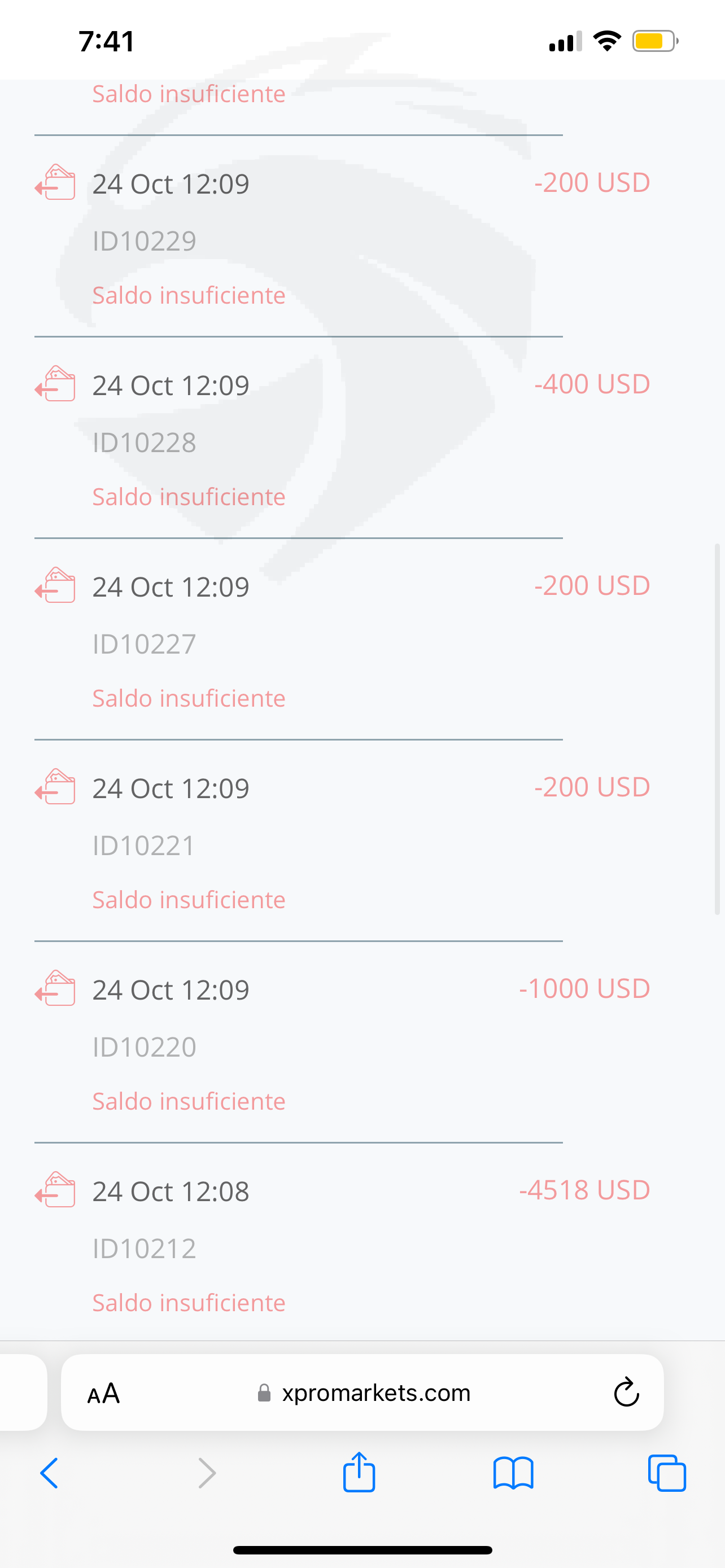Image resolution: width=725 pixels, height=1568 pixels.
Task: Go back to the previous page
Action: (x=49, y=1473)
